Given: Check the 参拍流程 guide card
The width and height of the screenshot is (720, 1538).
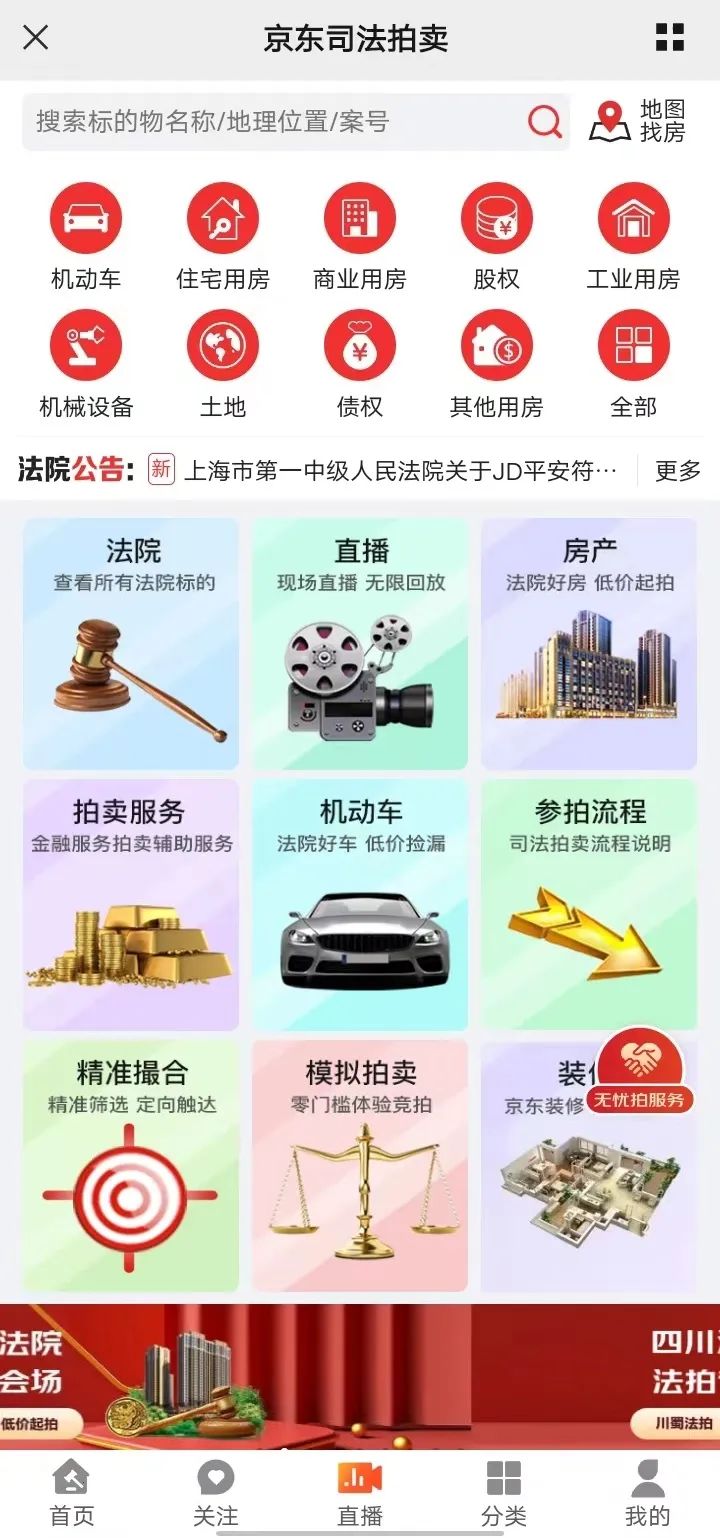Looking at the screenshot, I should [x=589, y=904].
